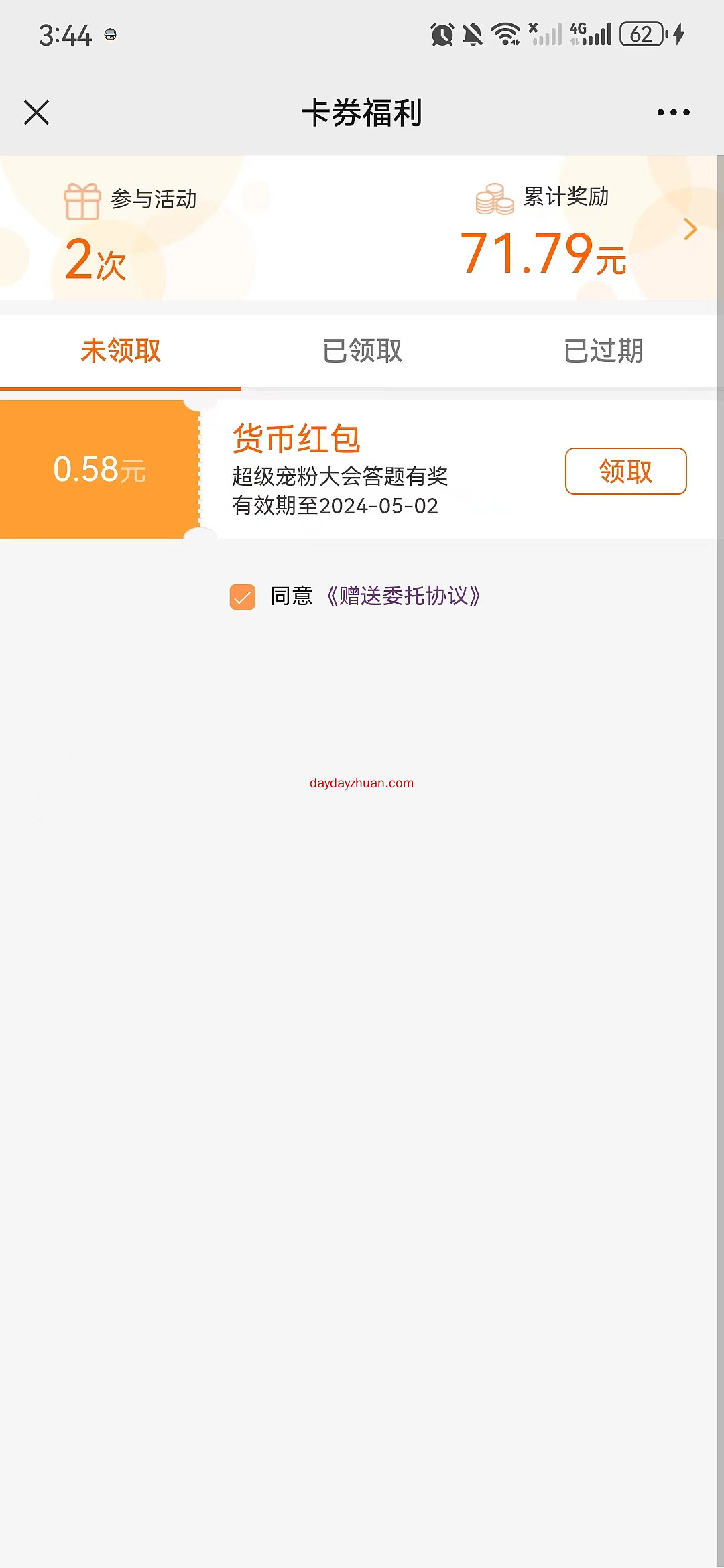Viewport: 724px width, 1568px height.
Task: Switch to the 已过期 tab
Action: coord(603,350)
